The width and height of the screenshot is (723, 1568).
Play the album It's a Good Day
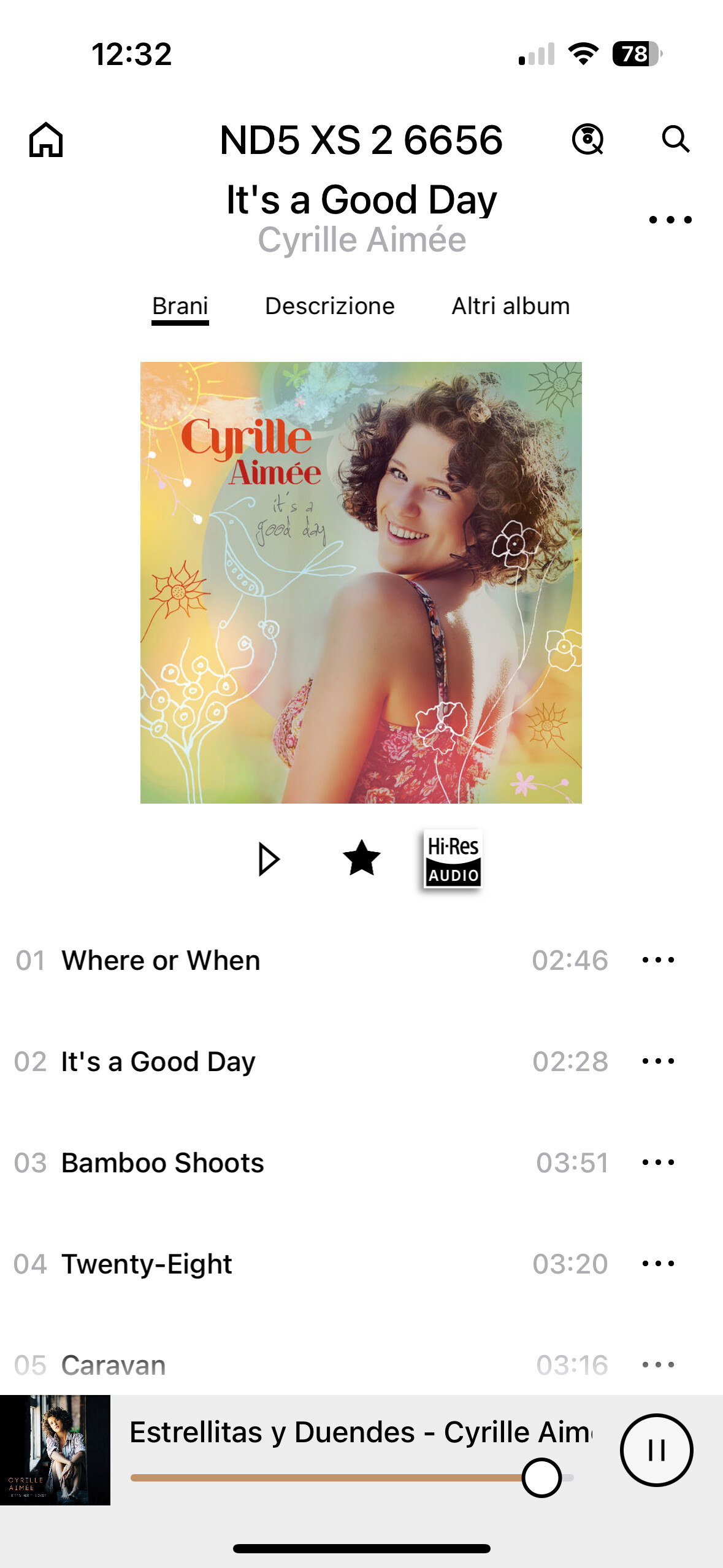click(269, 859)
